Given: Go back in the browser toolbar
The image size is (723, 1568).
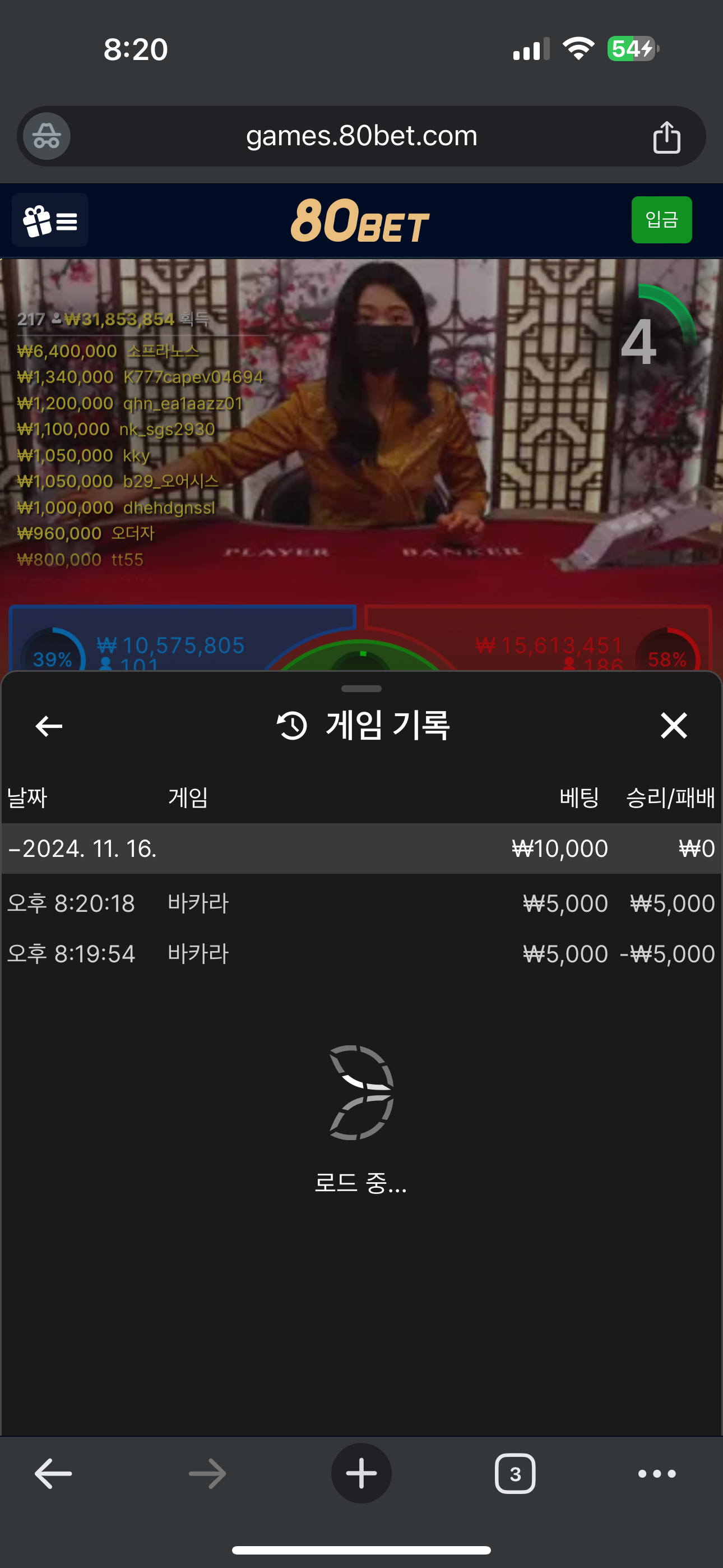Looking at the screenshot, I should pyautogui.click(x=54, y=1474).
